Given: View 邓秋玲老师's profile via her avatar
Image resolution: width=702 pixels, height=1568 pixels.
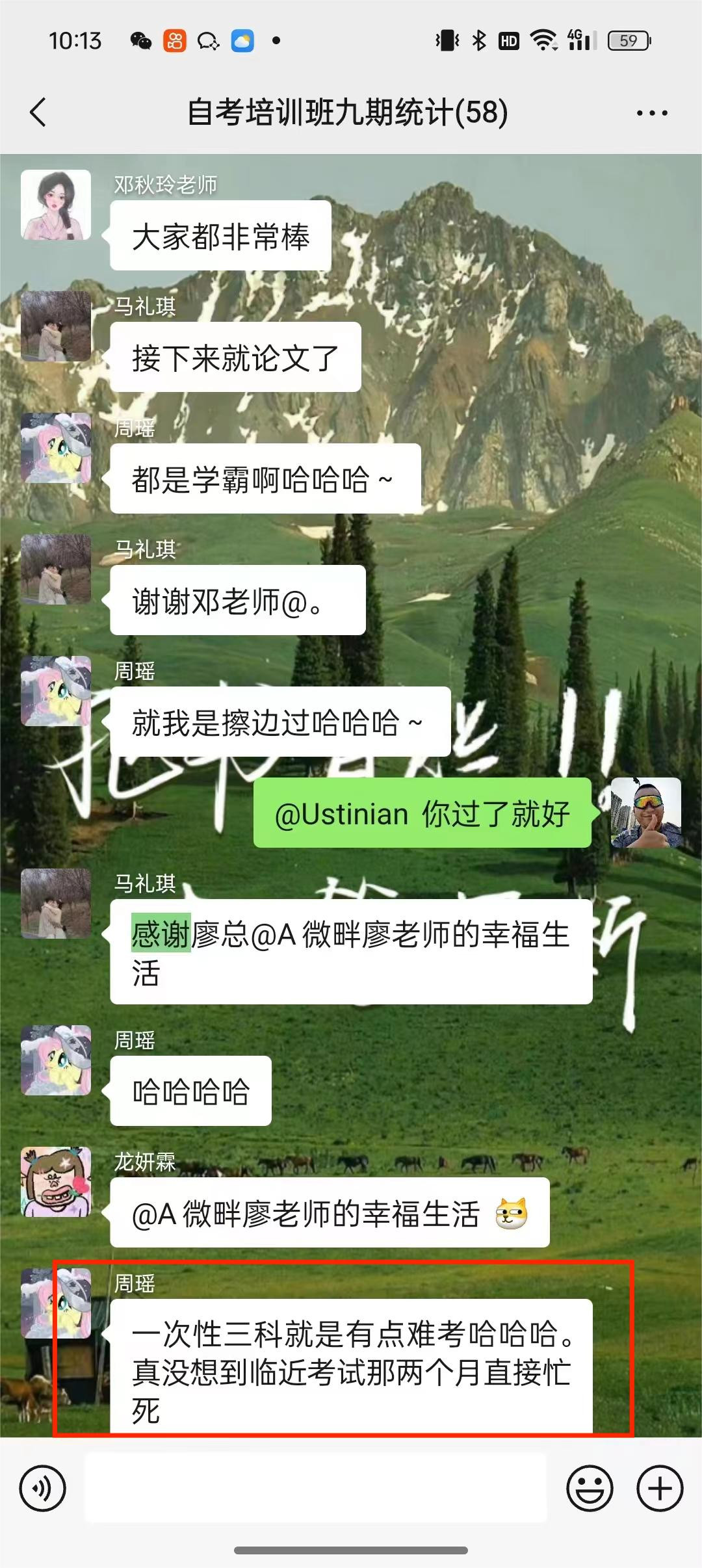Looking at the screenshot, I should tap(56, 205).
